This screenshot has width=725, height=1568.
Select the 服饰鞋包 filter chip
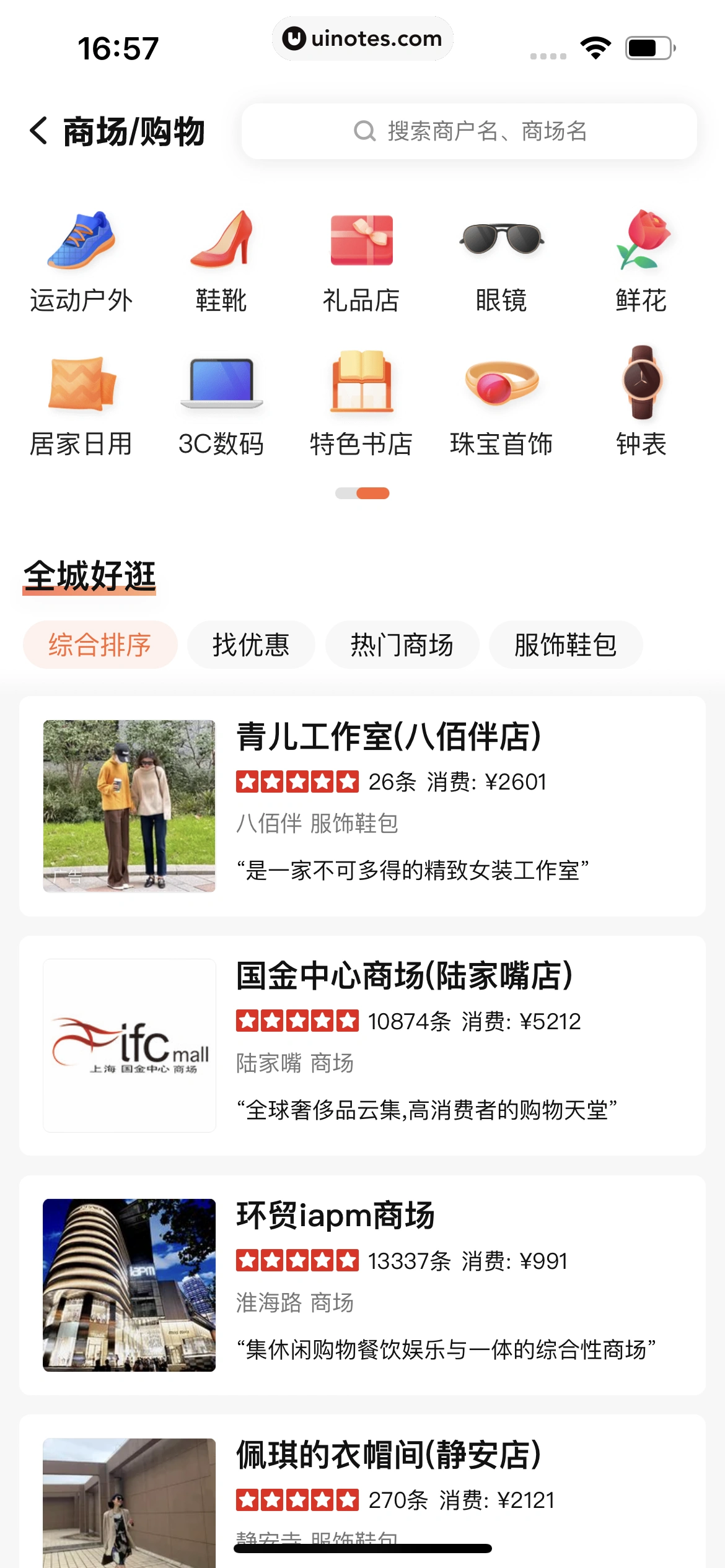(x=565, y=644)
